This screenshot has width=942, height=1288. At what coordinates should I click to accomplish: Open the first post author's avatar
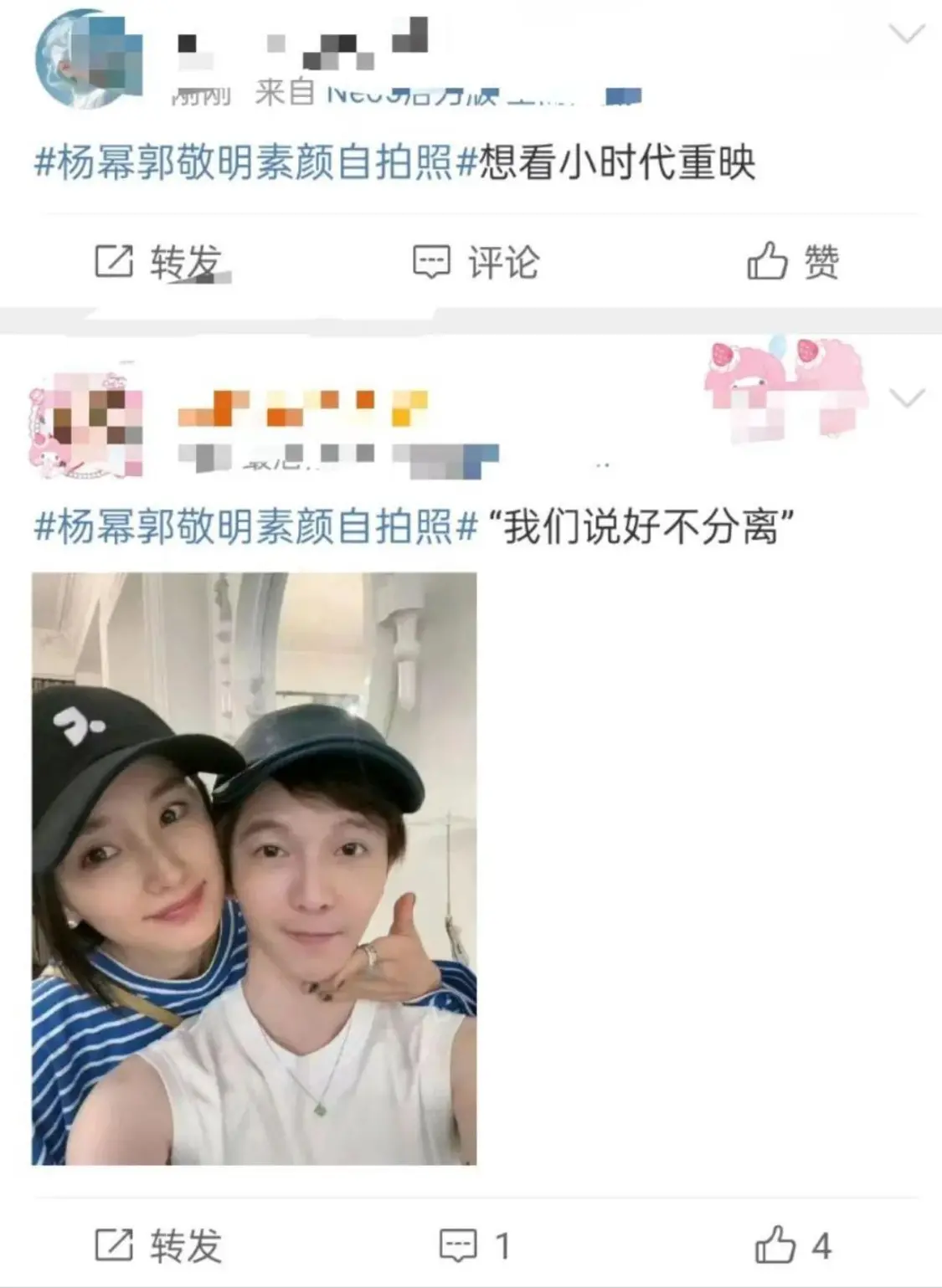(x=86, y=59)
